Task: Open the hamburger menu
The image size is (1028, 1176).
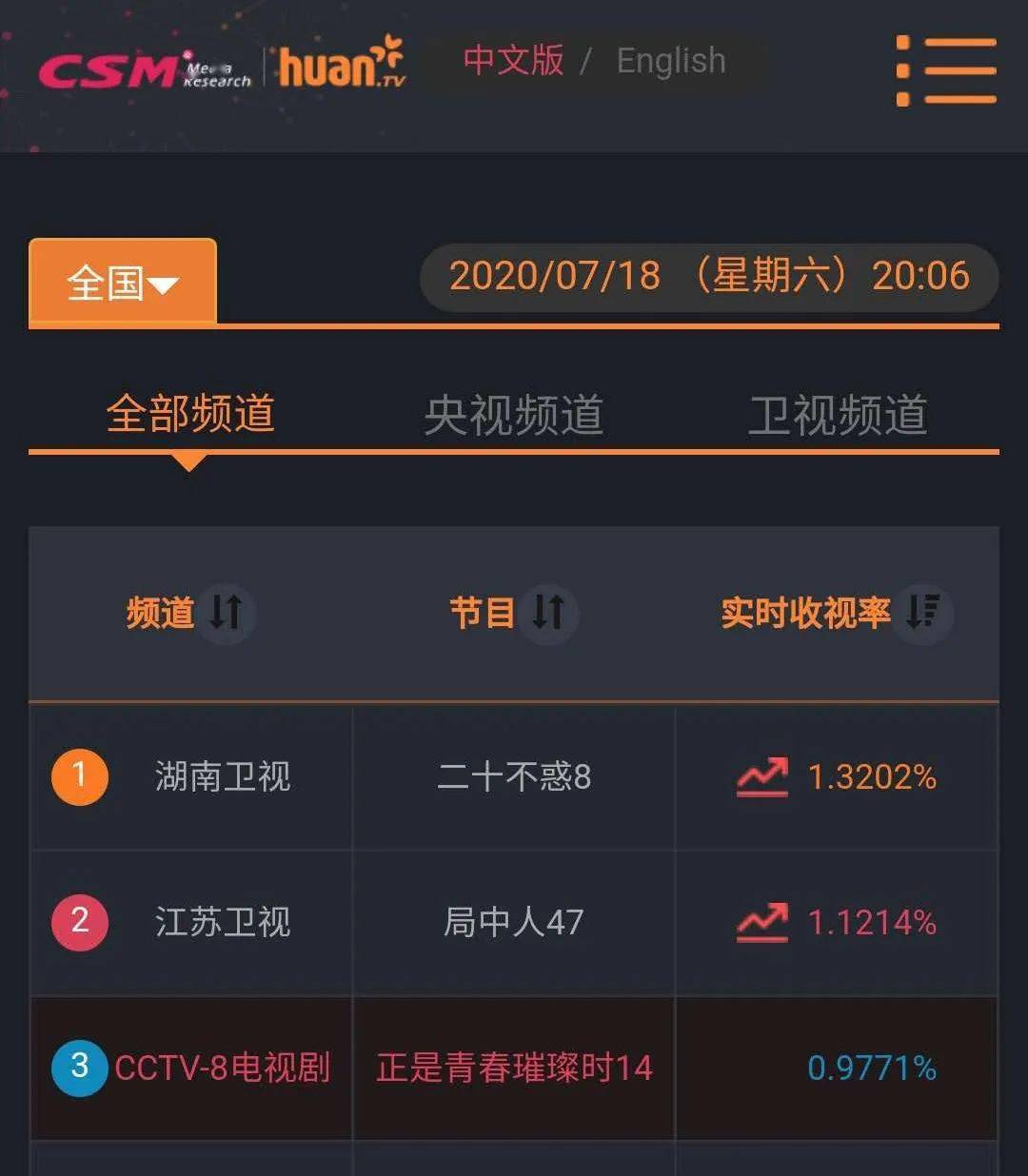Action: pos(946,70)
